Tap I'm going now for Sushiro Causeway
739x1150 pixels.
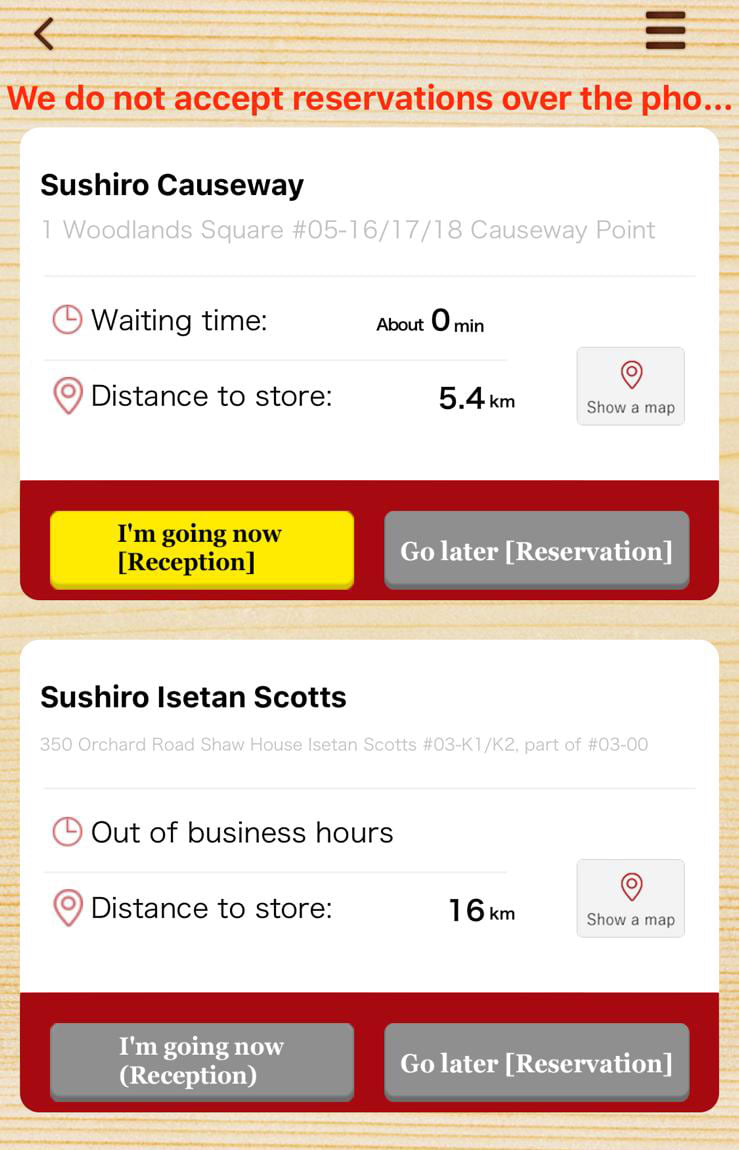[x=202, y=549]
